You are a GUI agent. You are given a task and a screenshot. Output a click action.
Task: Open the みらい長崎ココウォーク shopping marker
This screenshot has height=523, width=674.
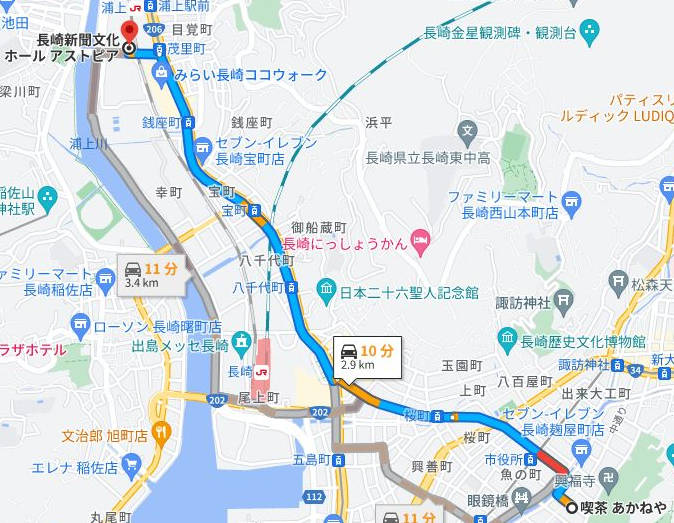[x=162, y=75]
